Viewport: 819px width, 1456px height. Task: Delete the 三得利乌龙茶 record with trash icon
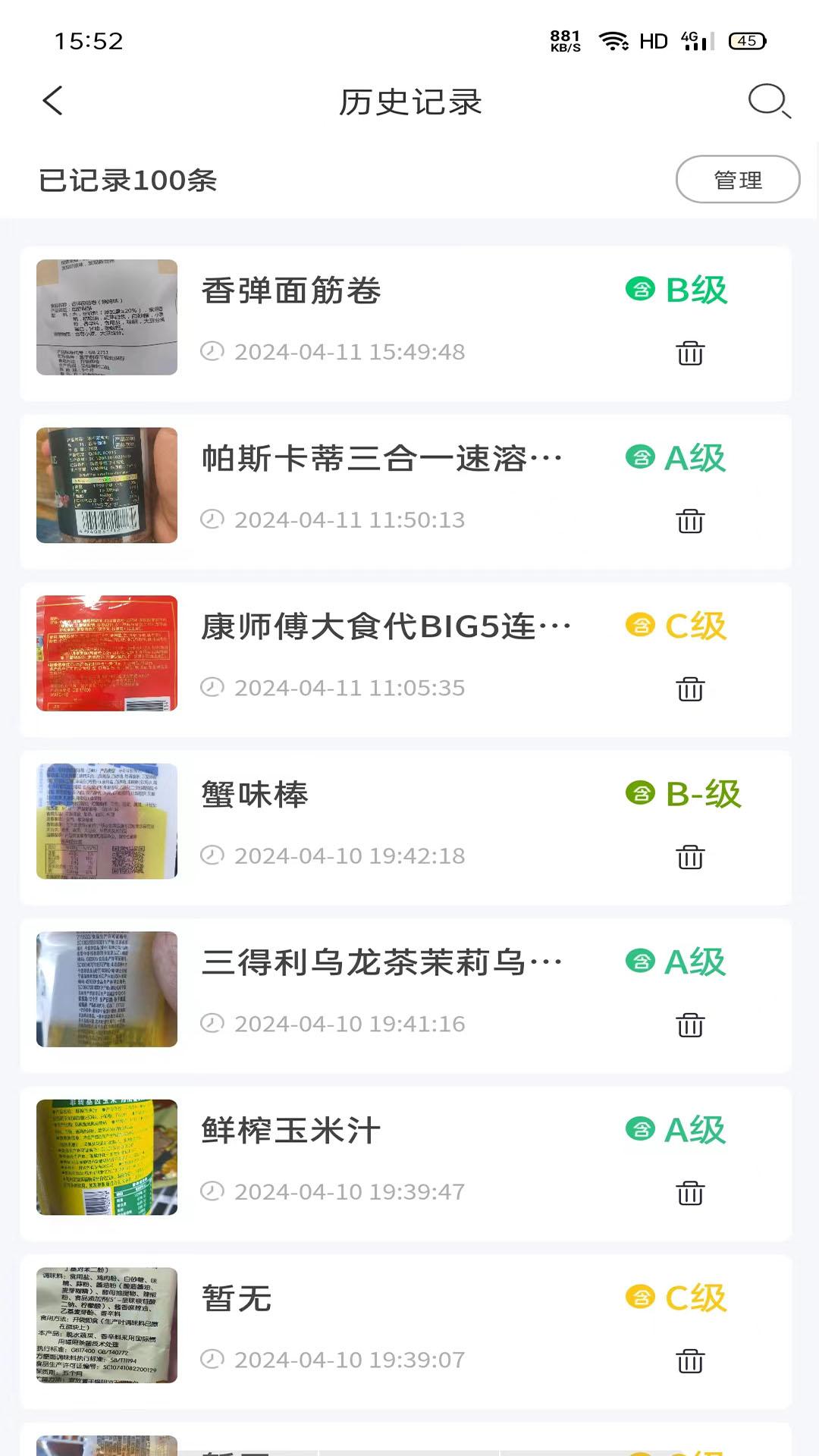pyautogui.click(x=690, y=1024)
